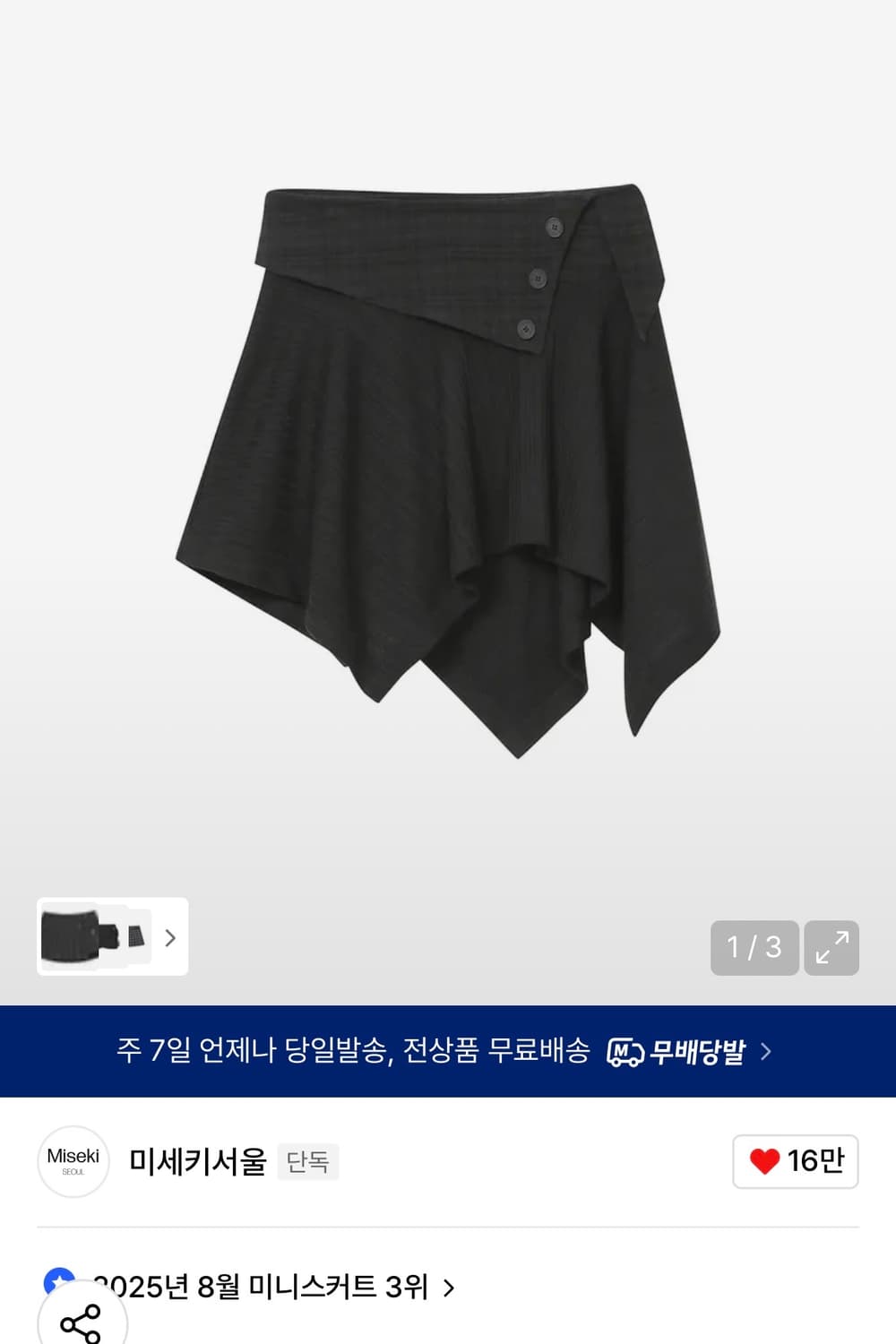Tap the blue ranking badge icon
This screenshot has height=1344, width=896.
[x=57, y=1285]
